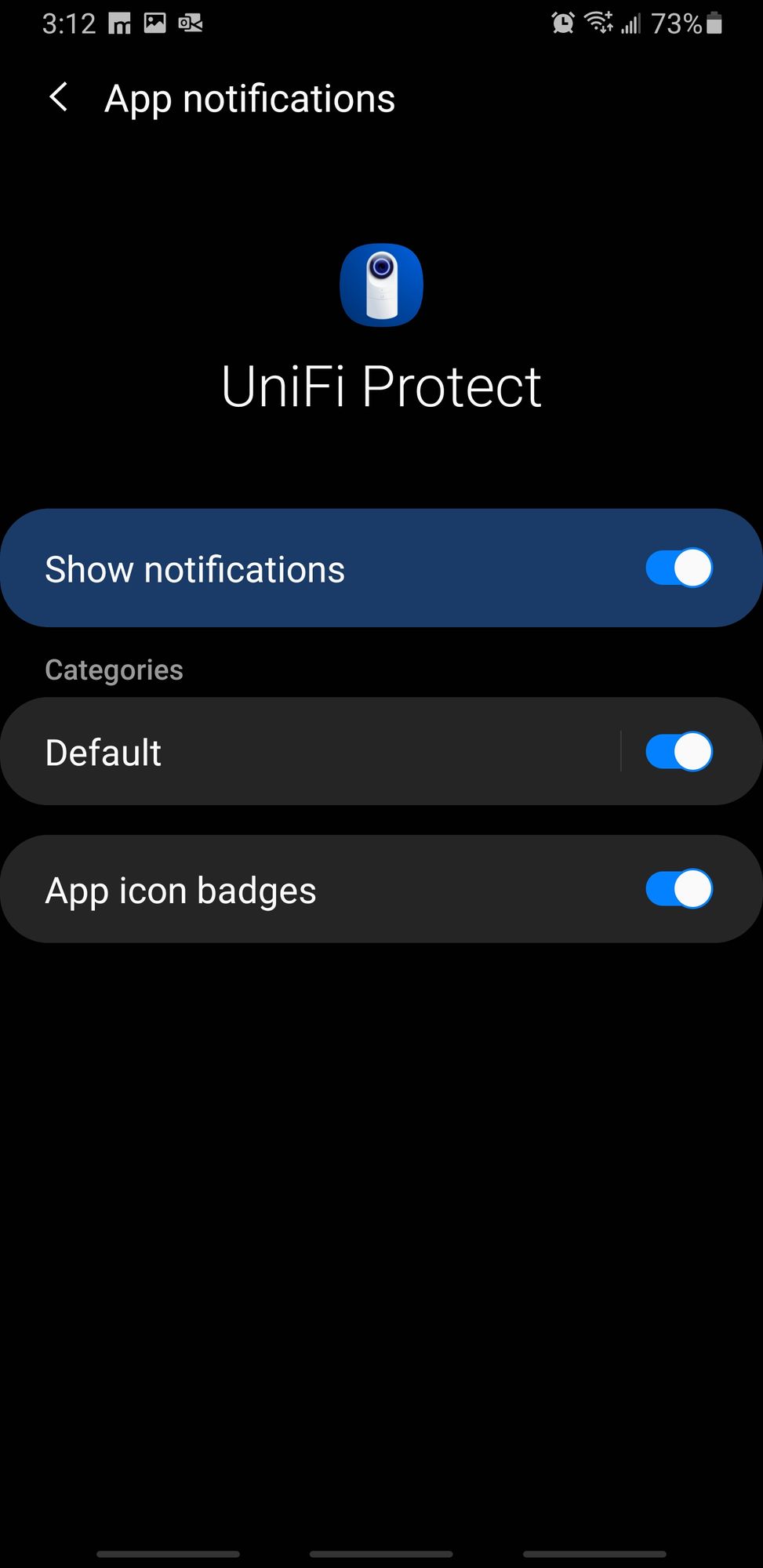Switch off App icon badges

(678, 889)
